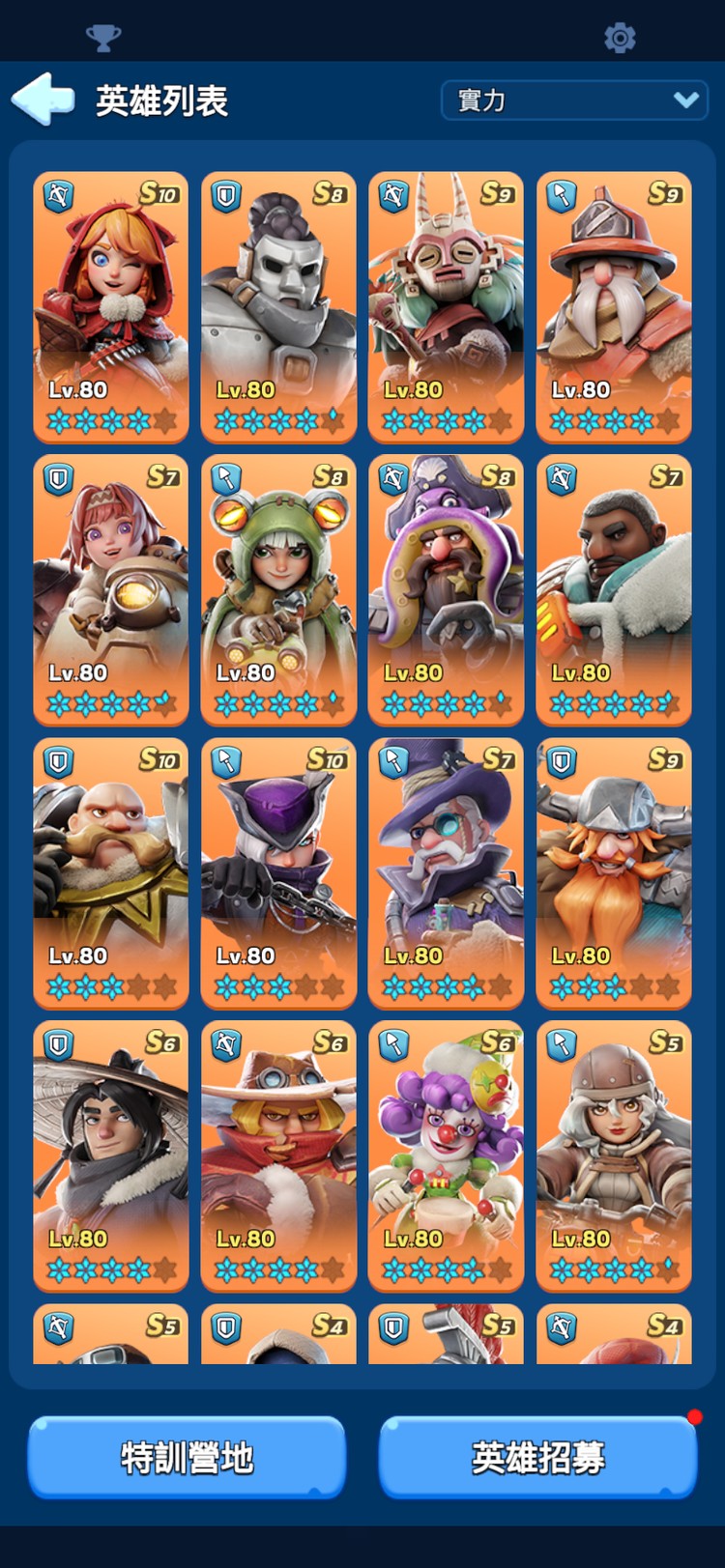This screenshot has height=1568, width=725.
Task: Expand the 實力 sort dropdown
Action: coord(575,100)
